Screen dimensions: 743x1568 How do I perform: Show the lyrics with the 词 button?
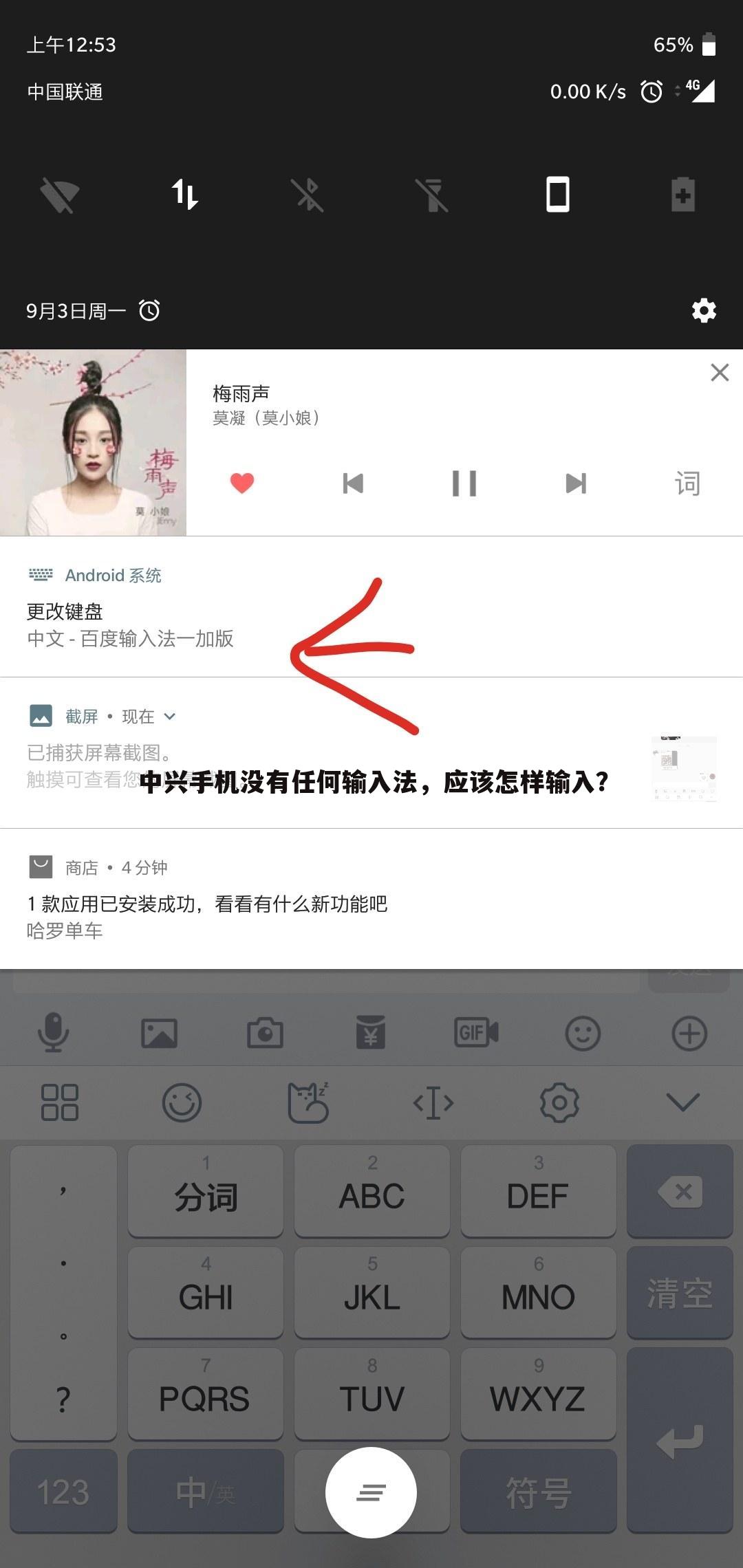click(687, 483)
